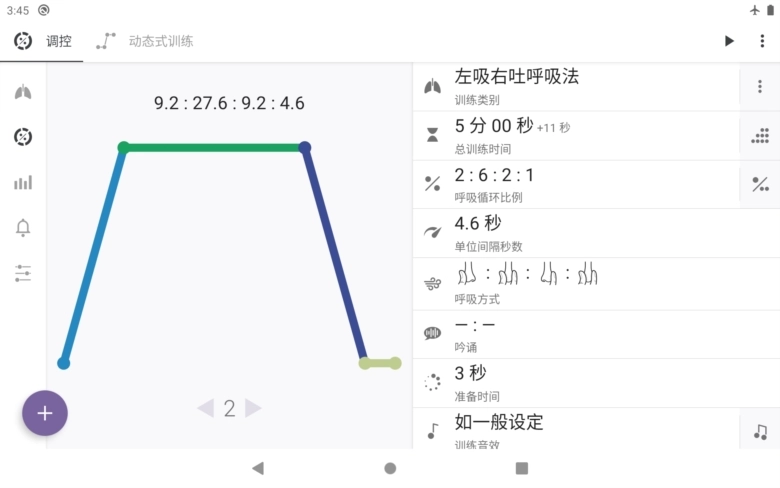Edit the 呼吸循环比例 ratio
The width and height of the screenshot is (780, 488).
(575, 184)
